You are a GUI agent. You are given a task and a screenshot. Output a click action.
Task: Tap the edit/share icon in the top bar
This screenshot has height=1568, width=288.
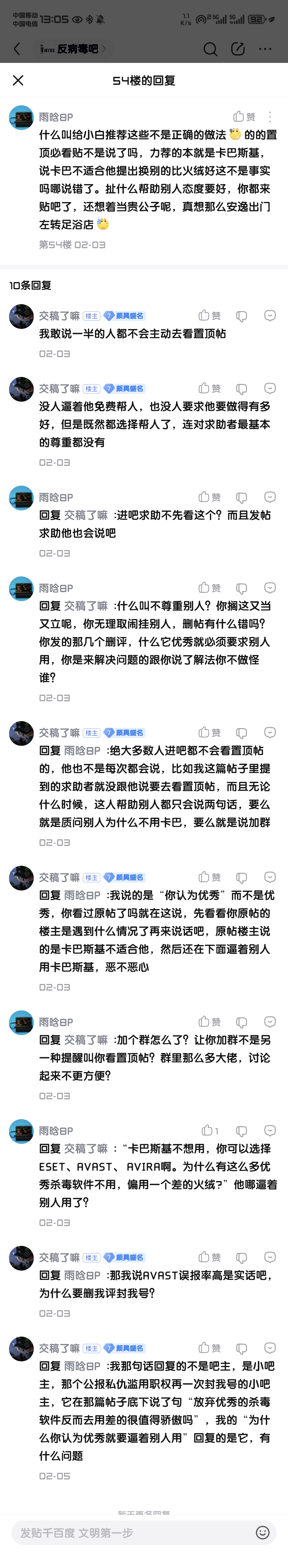coord(238,49)
